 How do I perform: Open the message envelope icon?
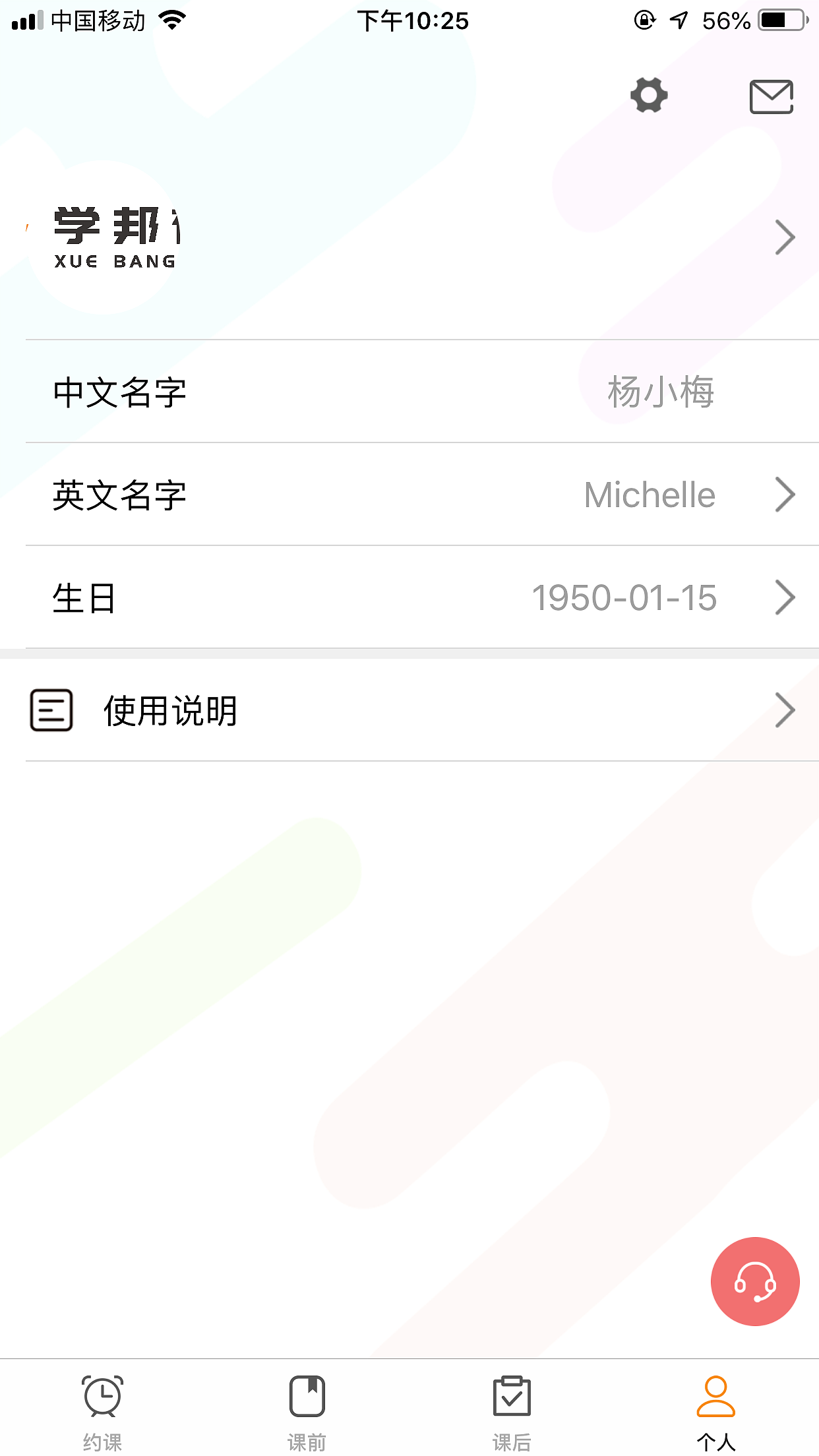tap(770, 95)
